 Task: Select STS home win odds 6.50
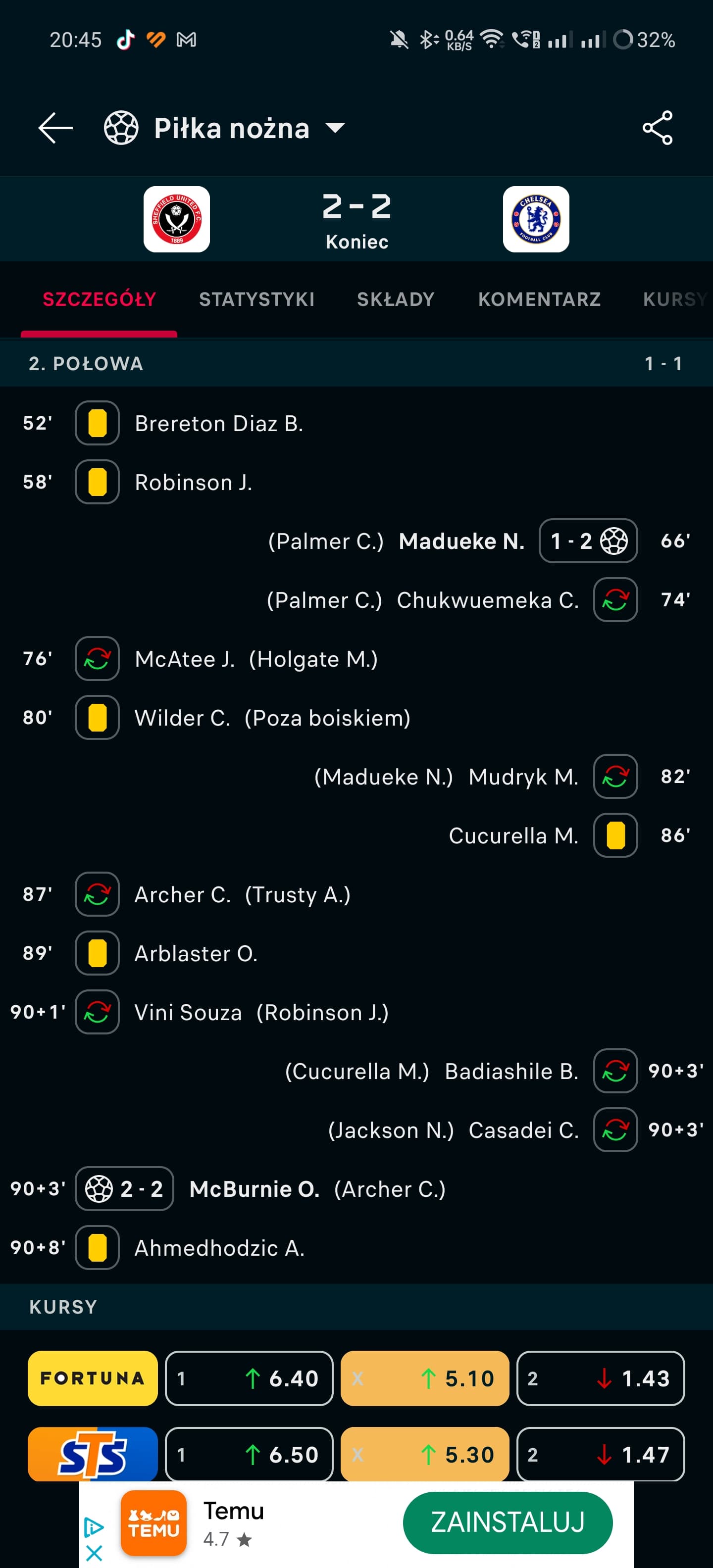[249, 1454]
